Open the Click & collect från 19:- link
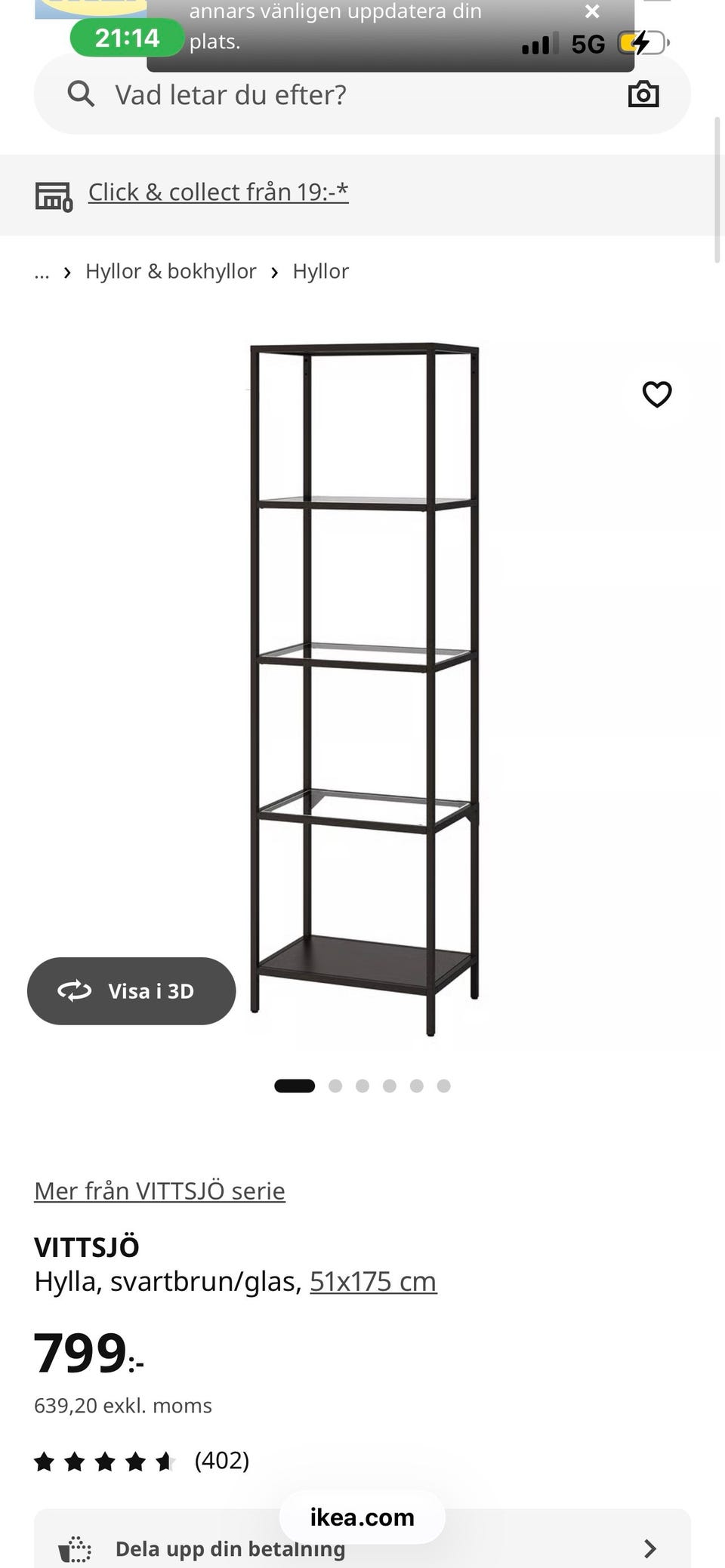The image size is (725, 1568). click(x=218, y=192)
